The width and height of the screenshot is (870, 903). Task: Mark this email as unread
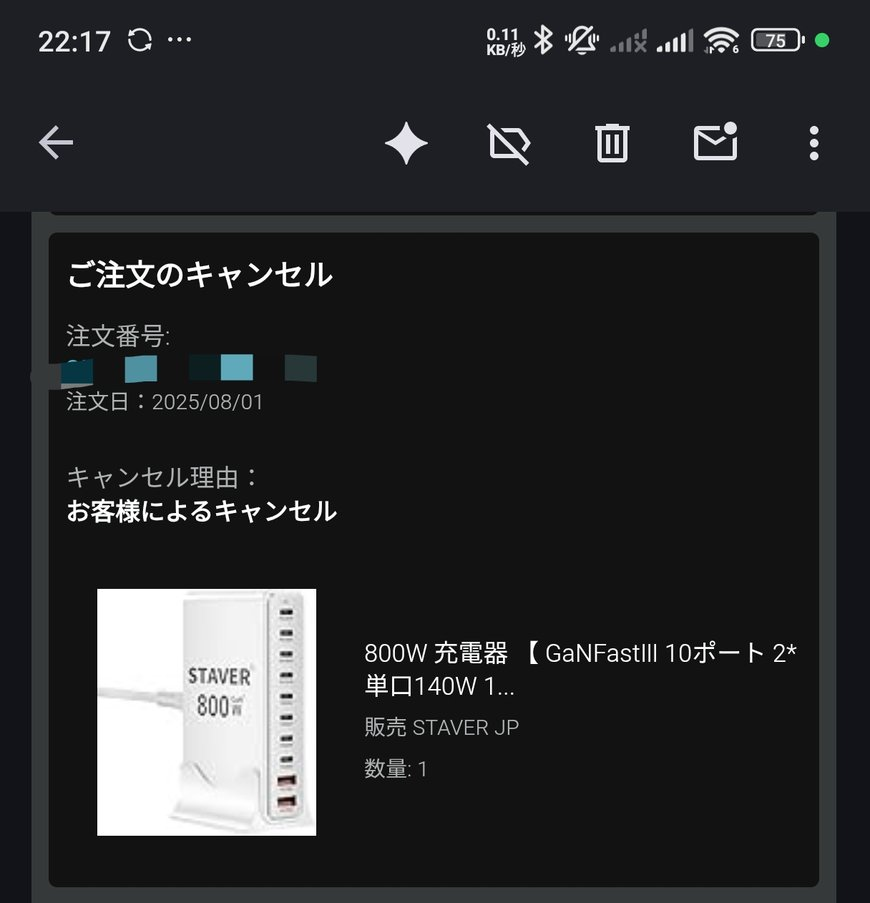pos(715,143)
